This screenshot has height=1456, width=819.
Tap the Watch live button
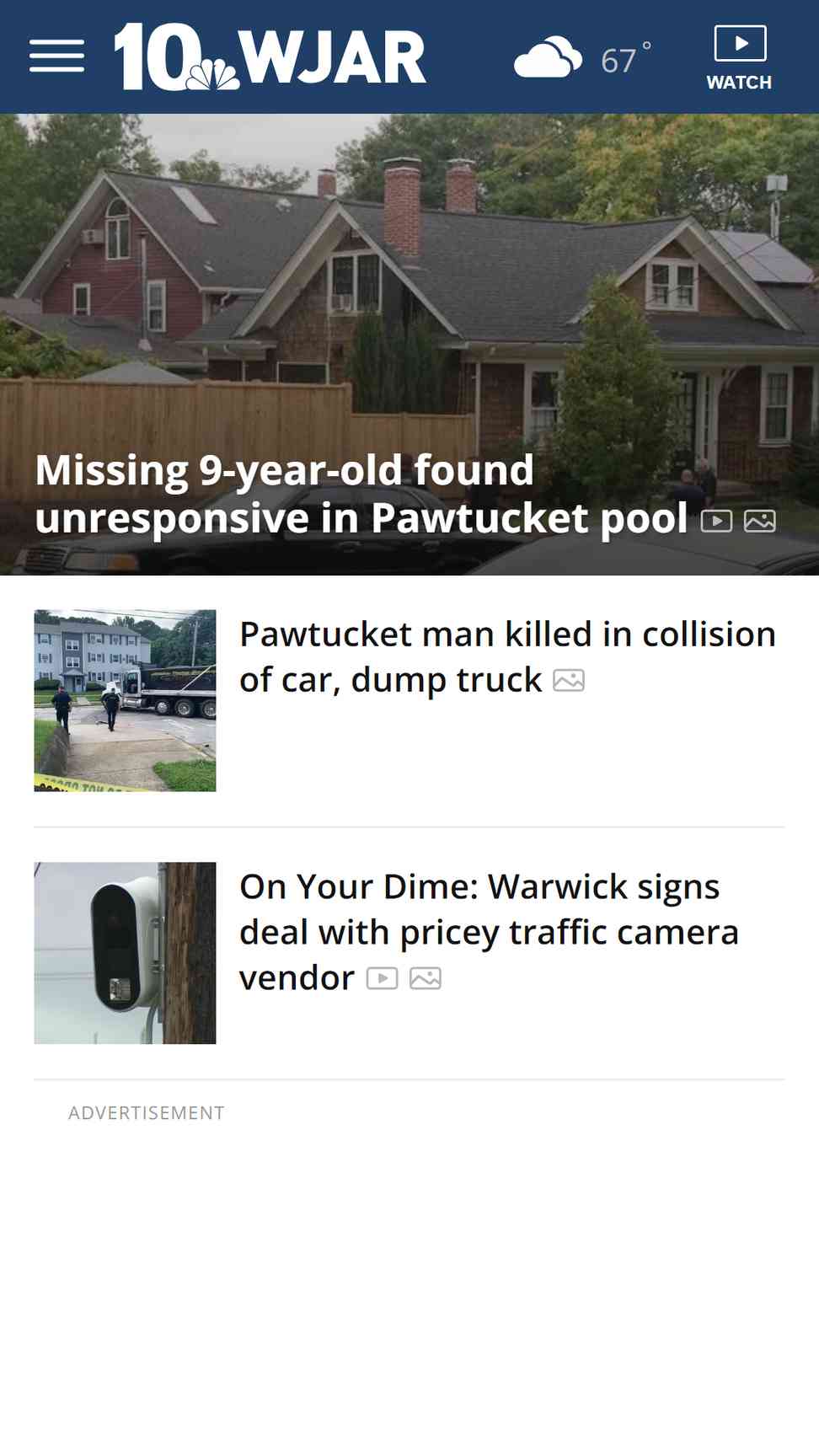point(739,56)
